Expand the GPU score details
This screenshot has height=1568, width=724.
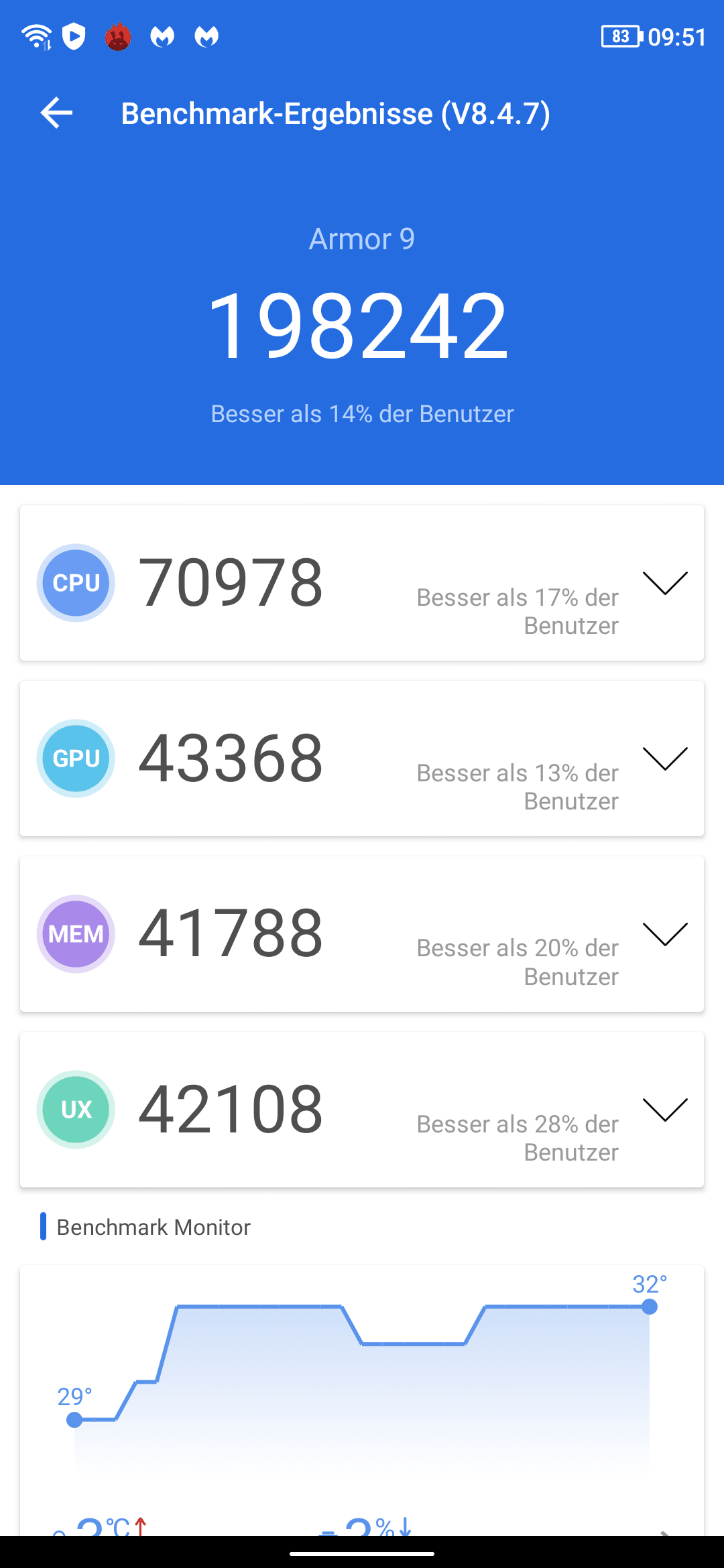(665, 759)
